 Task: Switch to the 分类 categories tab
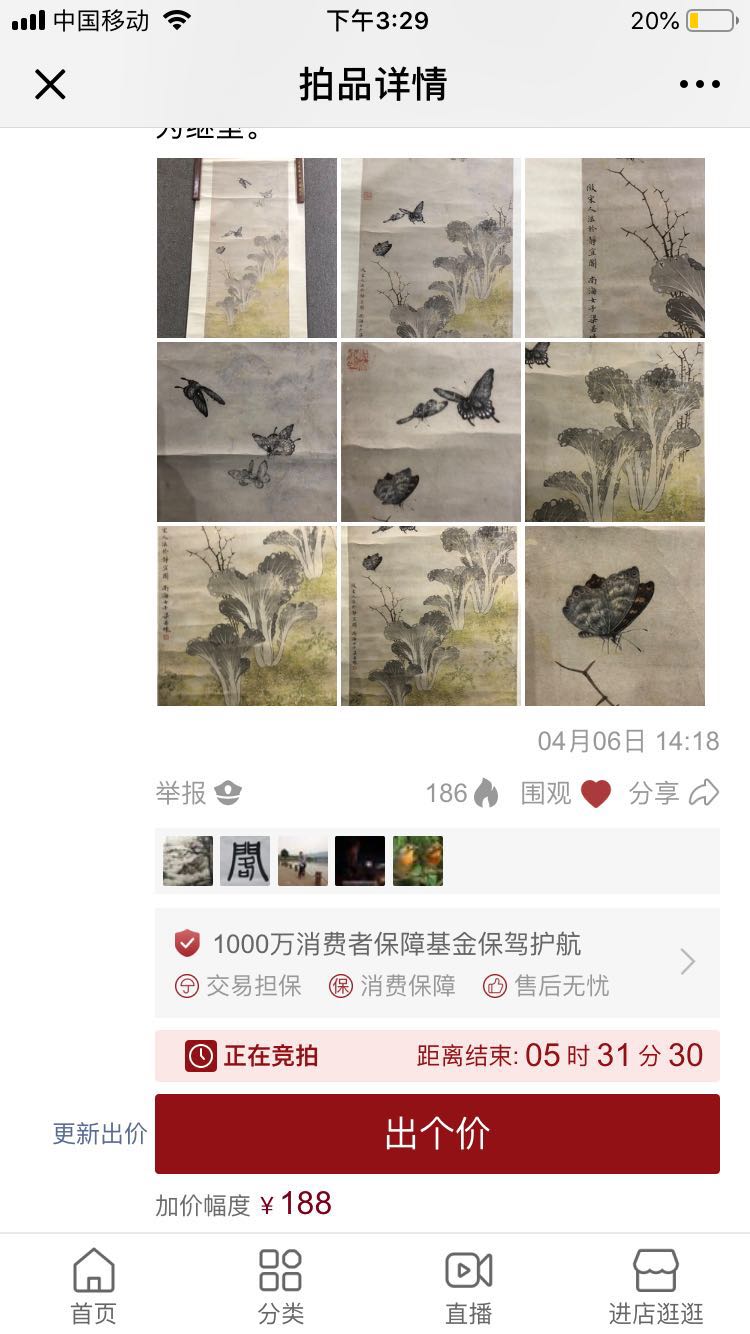[281, 1286]
